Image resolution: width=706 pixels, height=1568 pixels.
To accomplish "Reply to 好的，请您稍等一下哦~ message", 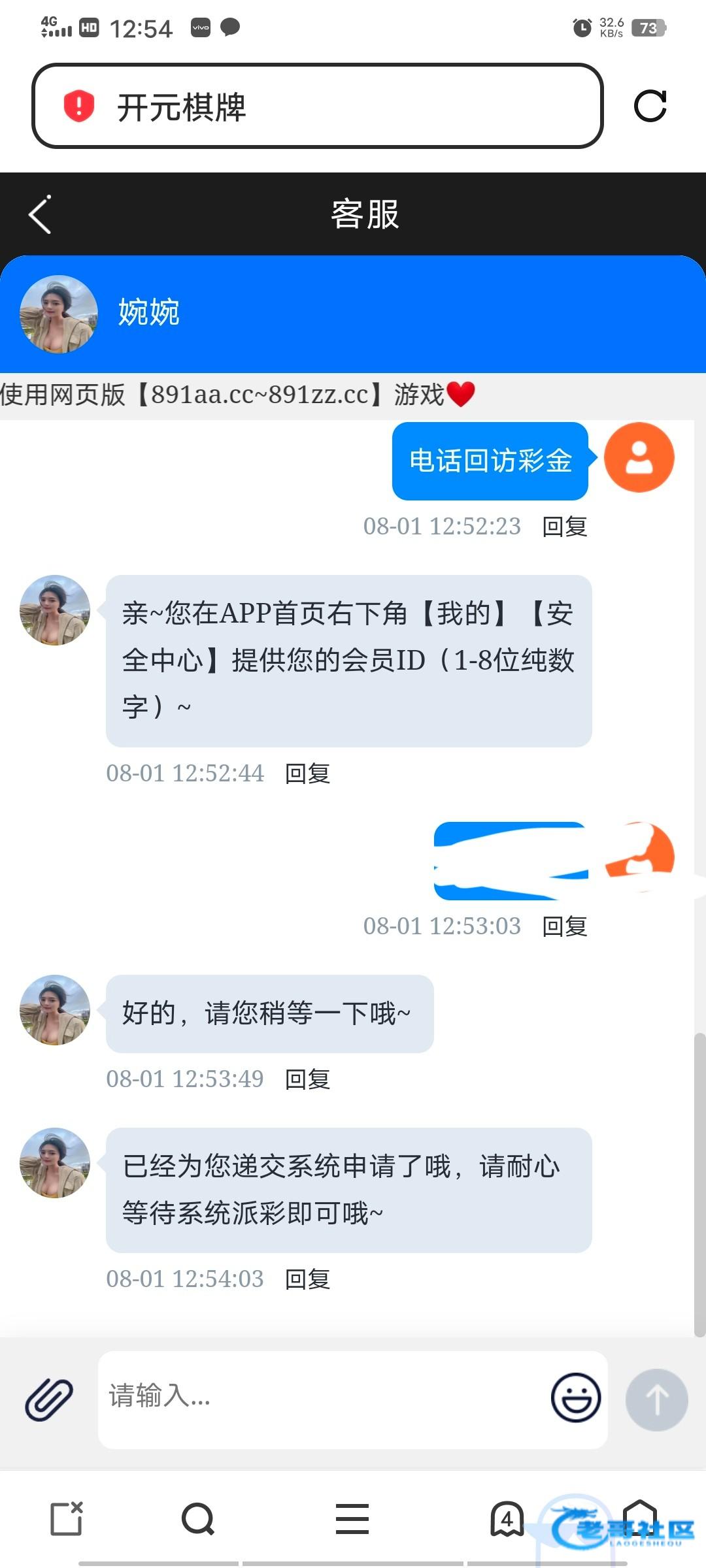I will pos(307,1079).
